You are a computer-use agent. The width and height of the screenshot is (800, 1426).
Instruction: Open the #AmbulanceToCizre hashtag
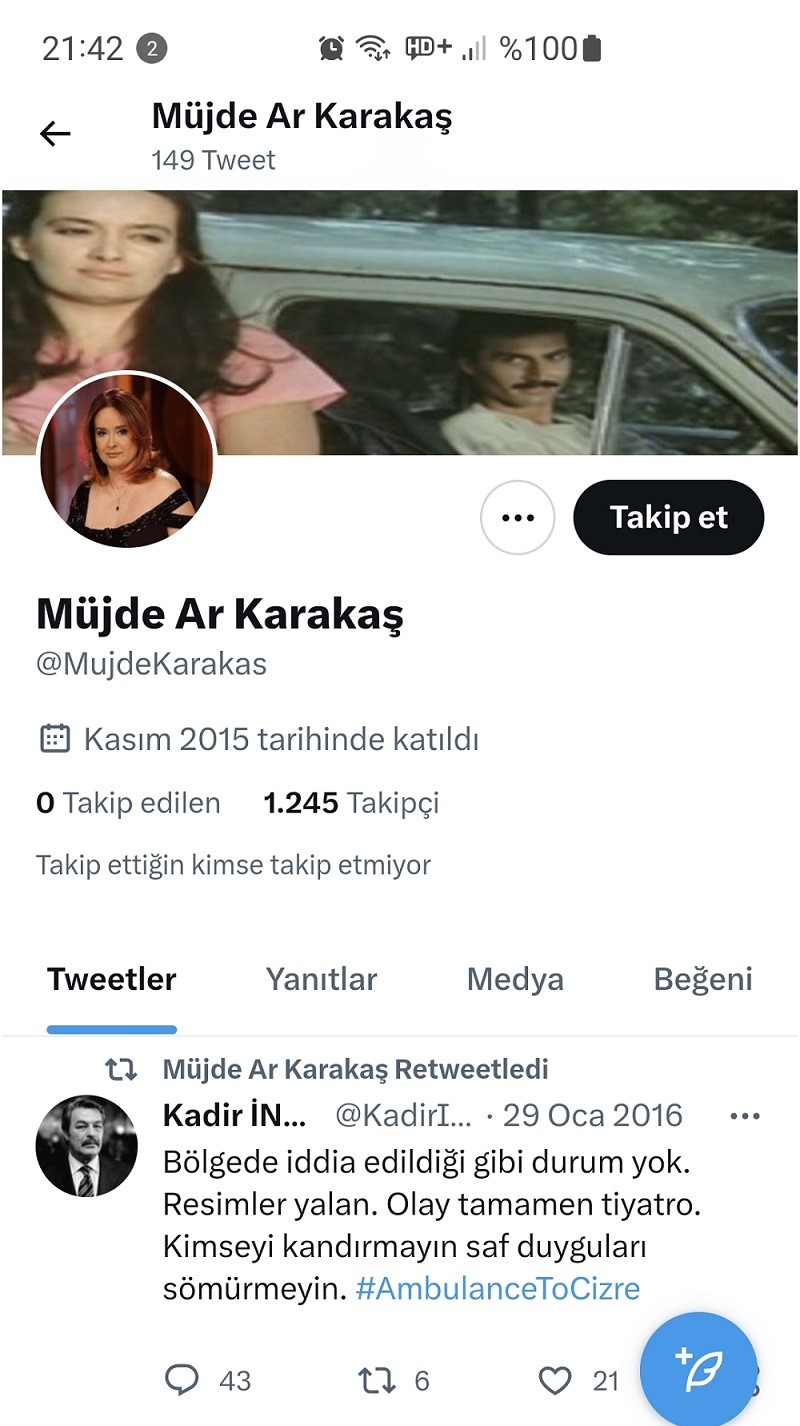(x=497, y=1289)
